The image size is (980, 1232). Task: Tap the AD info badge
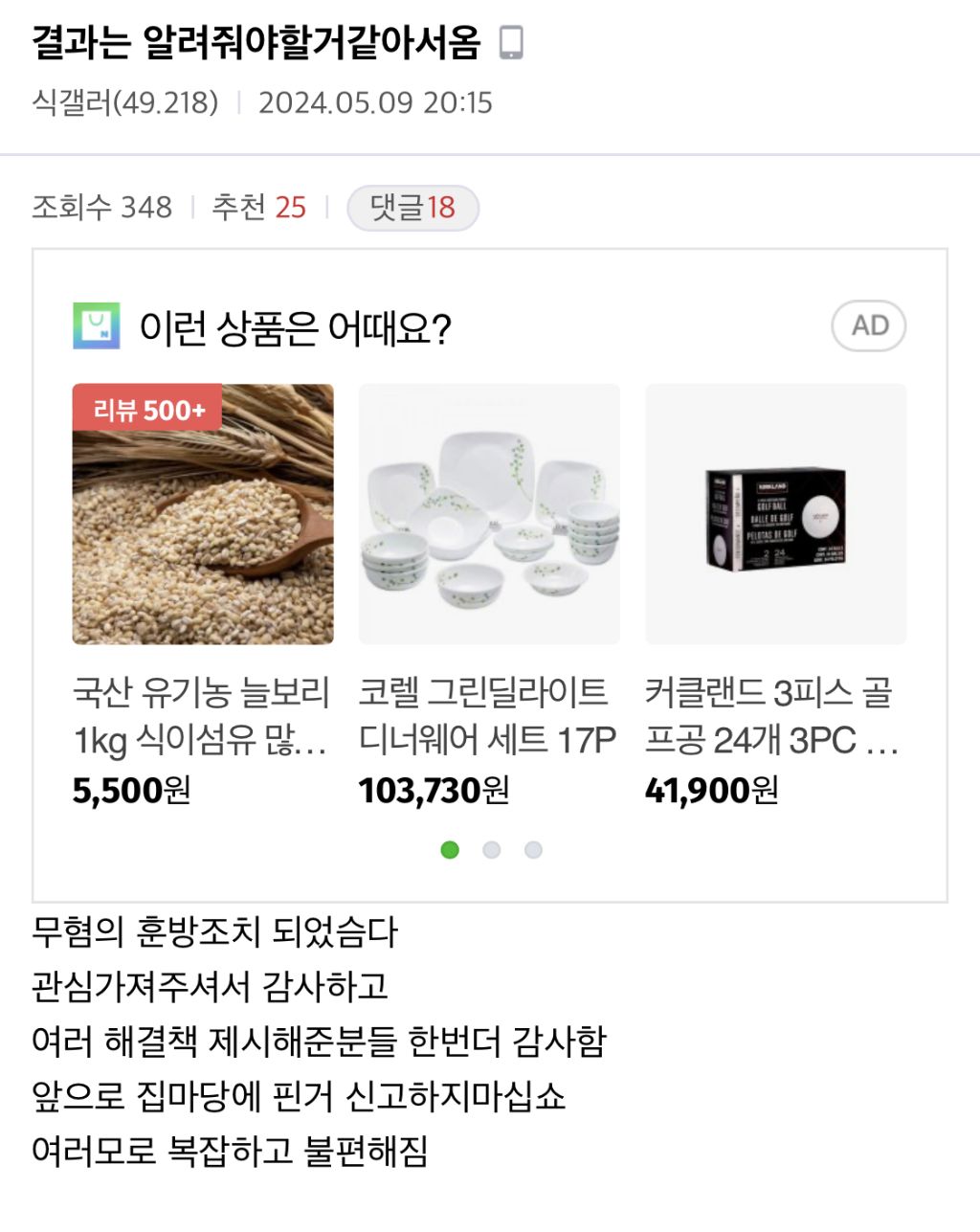(x=869, y=326)
